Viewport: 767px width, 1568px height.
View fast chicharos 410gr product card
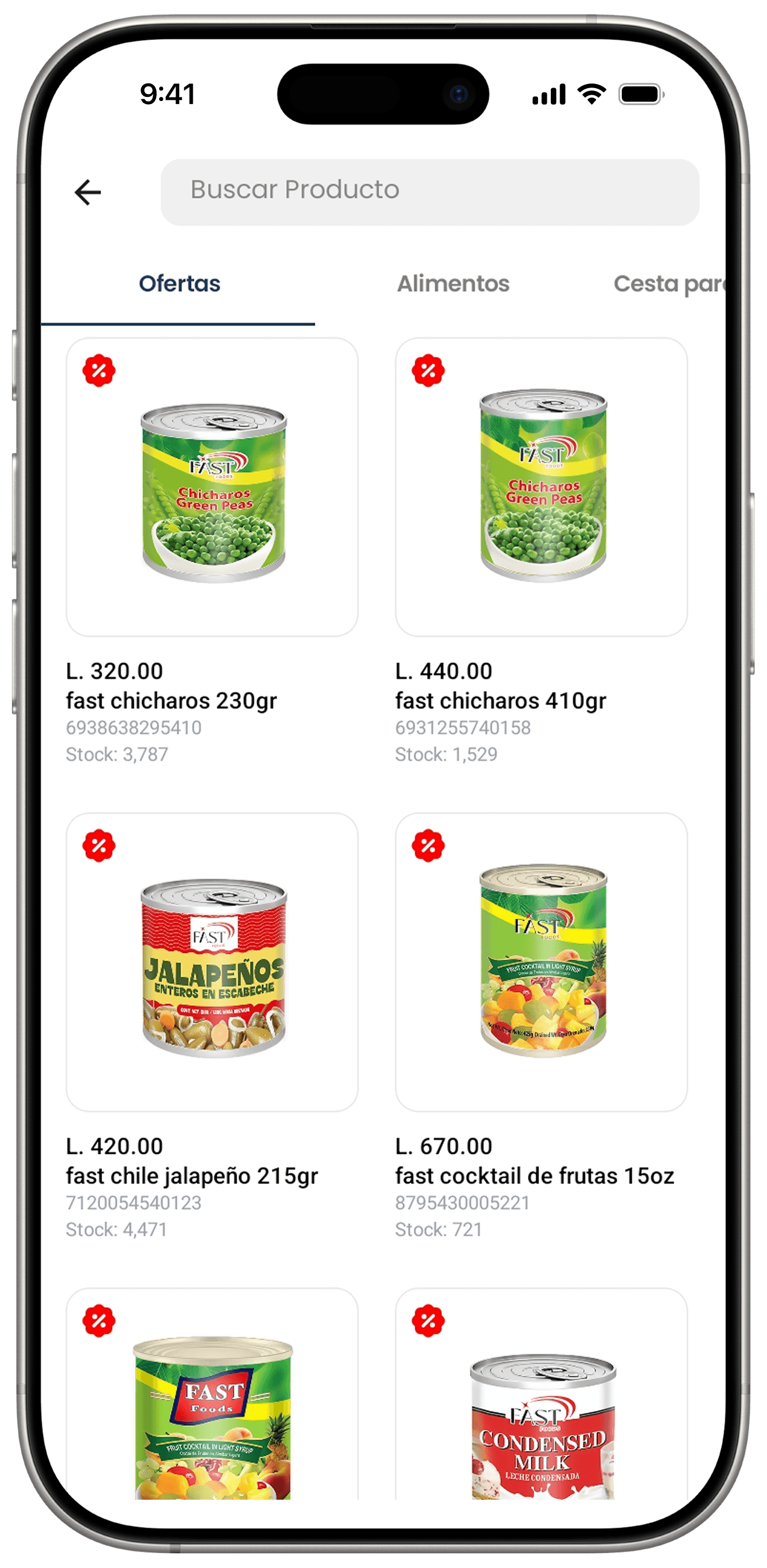pos(541,488)
